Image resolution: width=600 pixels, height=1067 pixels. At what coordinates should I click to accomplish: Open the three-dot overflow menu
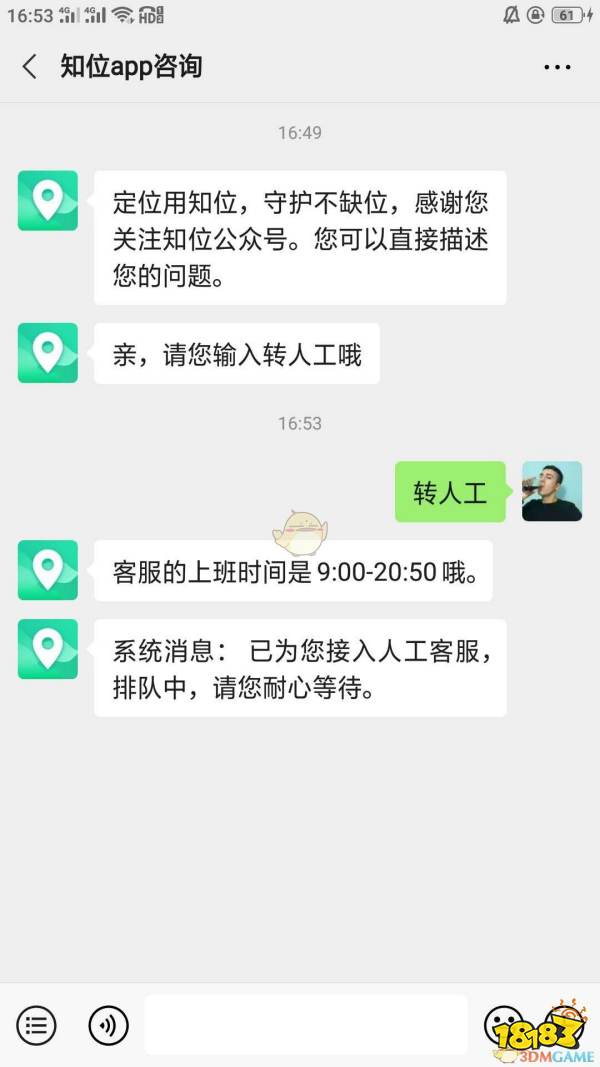(x=557, y=67)
